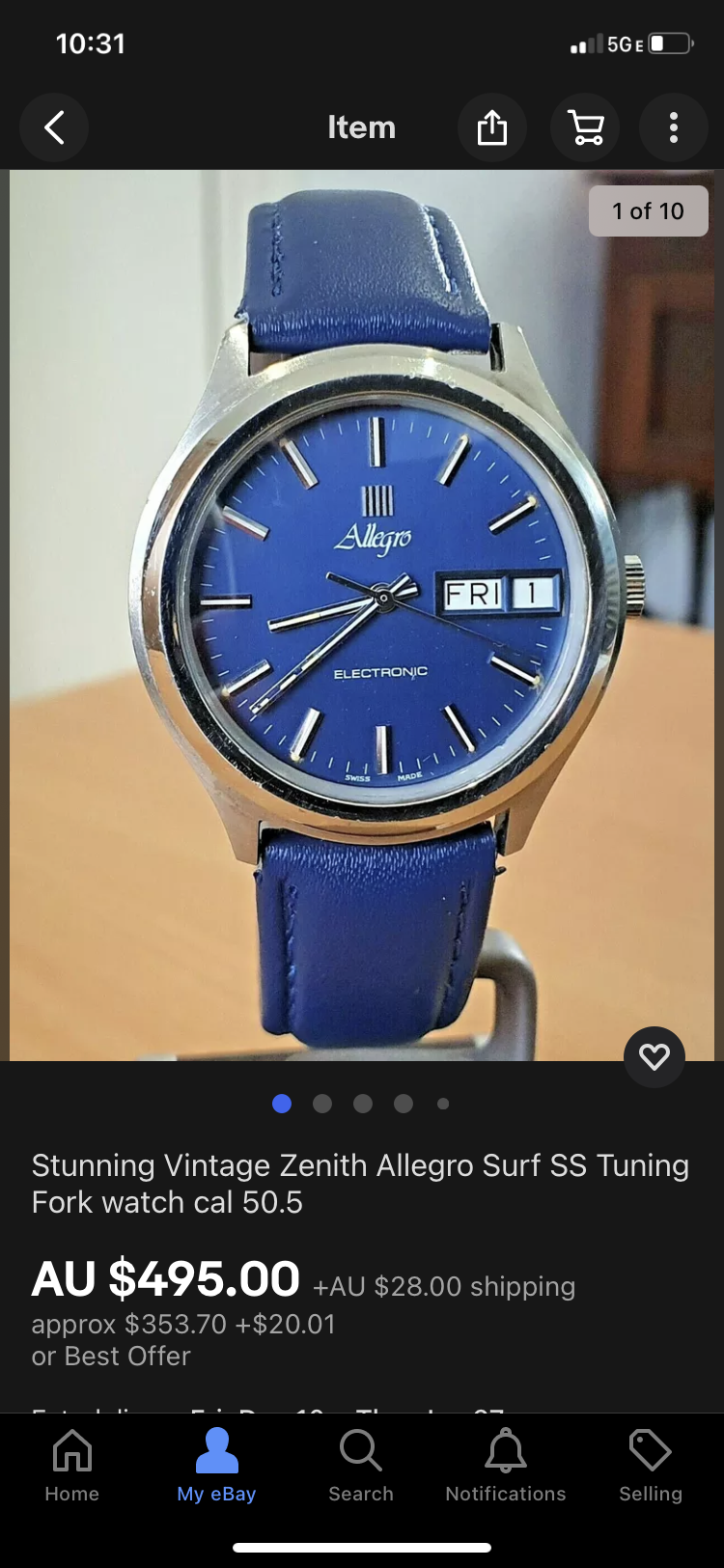Share this watch listing

coord(491,127)
